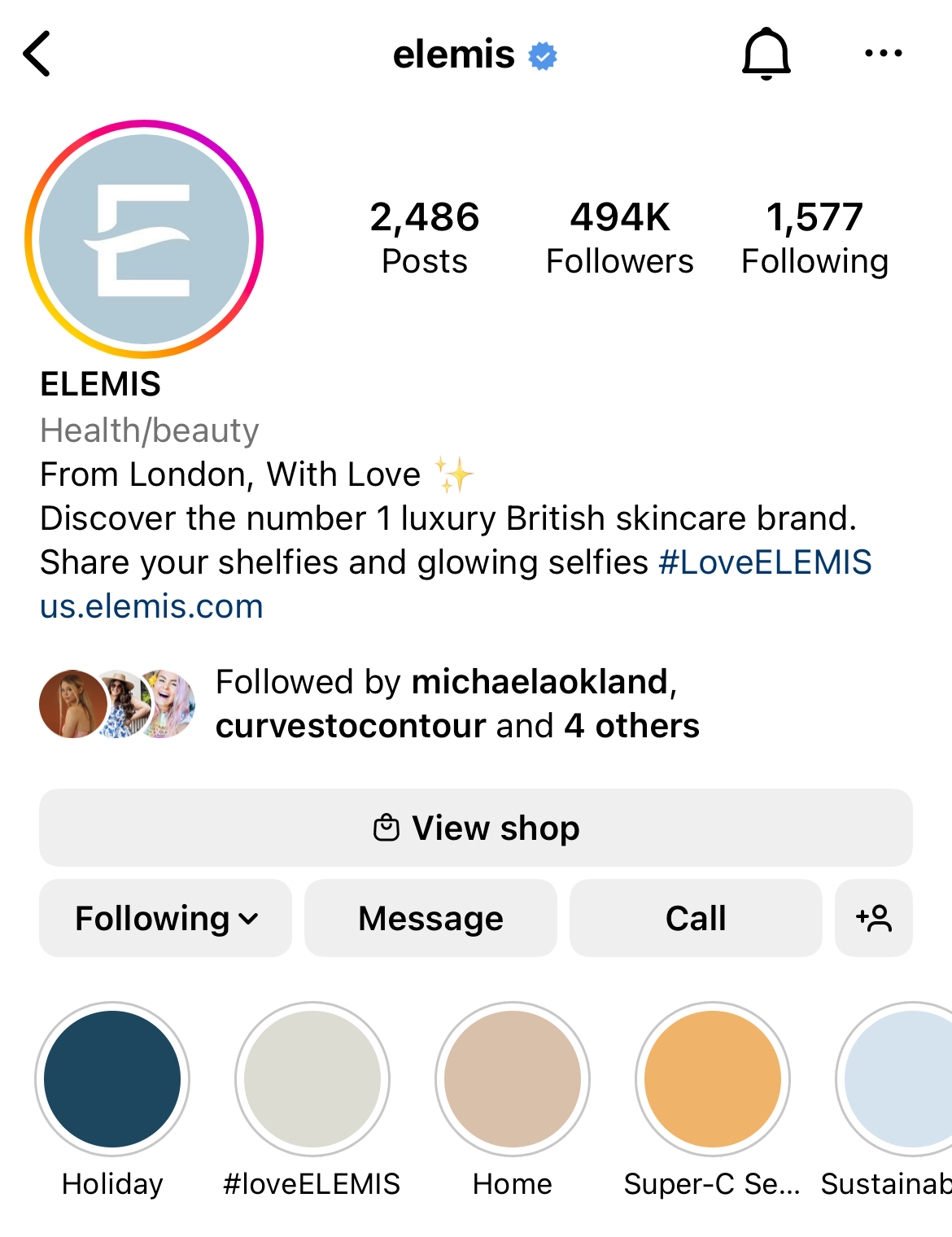See mutual followers like michaelaokland
952x1237 pixels.
coord(456,704)
